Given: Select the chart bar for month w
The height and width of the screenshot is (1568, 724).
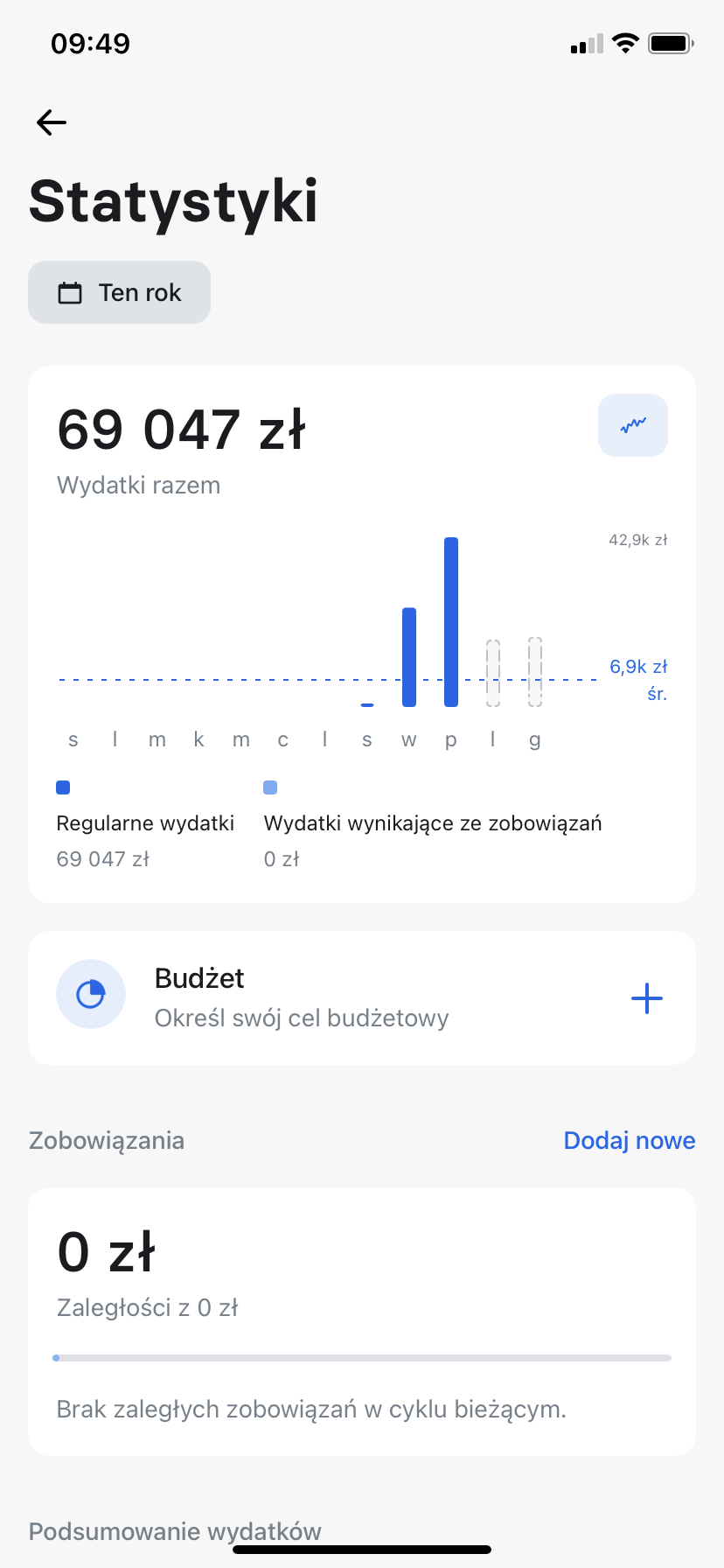Looking at the screenshot, I should click(x=409, y=657).
